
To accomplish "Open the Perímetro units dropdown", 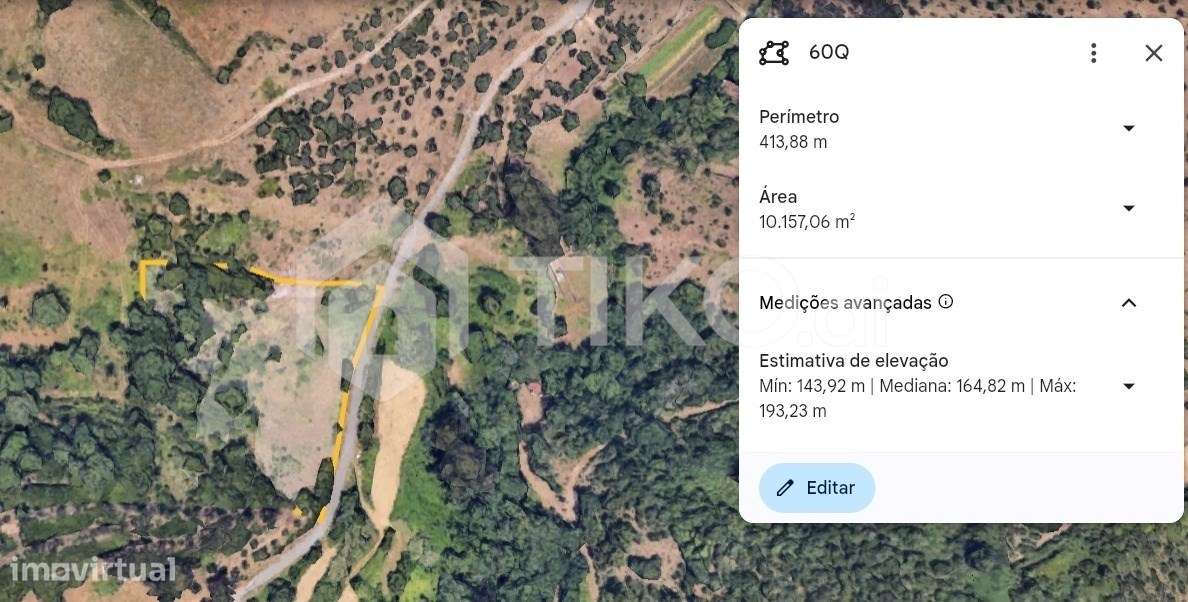I will click(1129, 128).
